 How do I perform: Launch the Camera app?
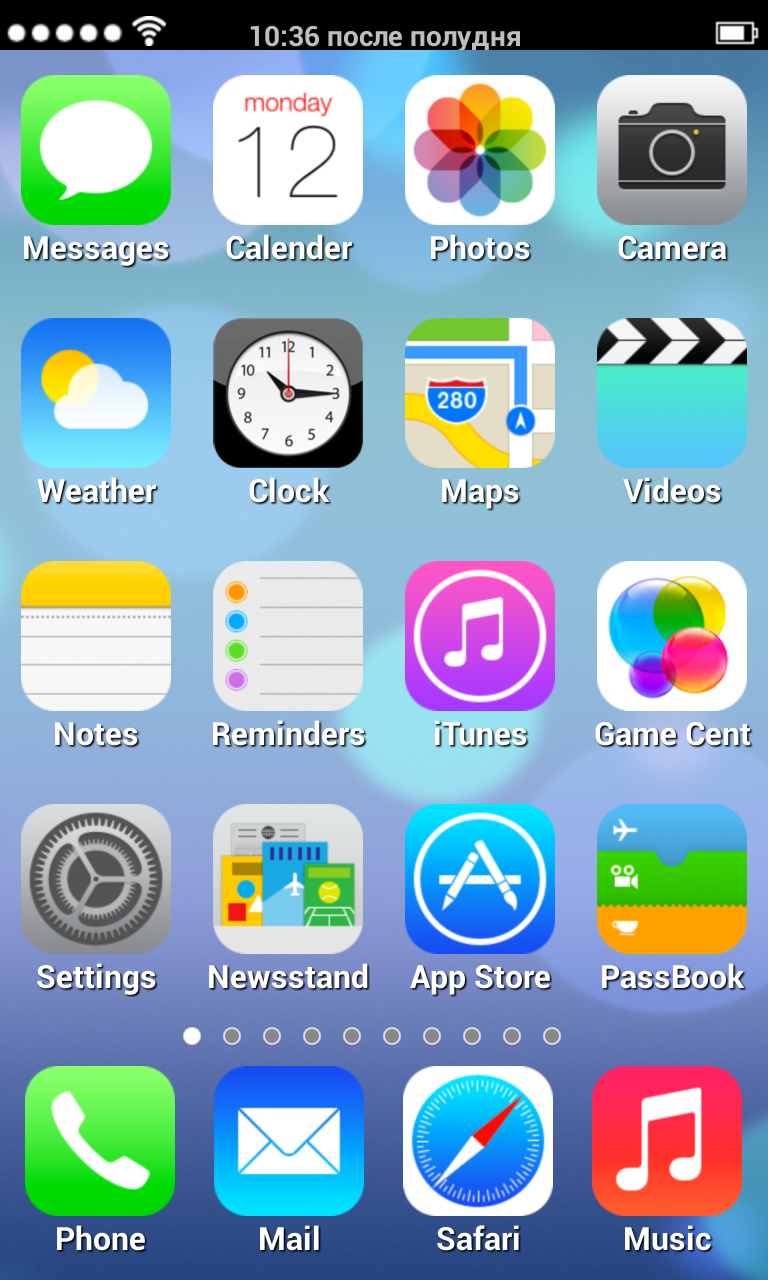coord(672,150)
